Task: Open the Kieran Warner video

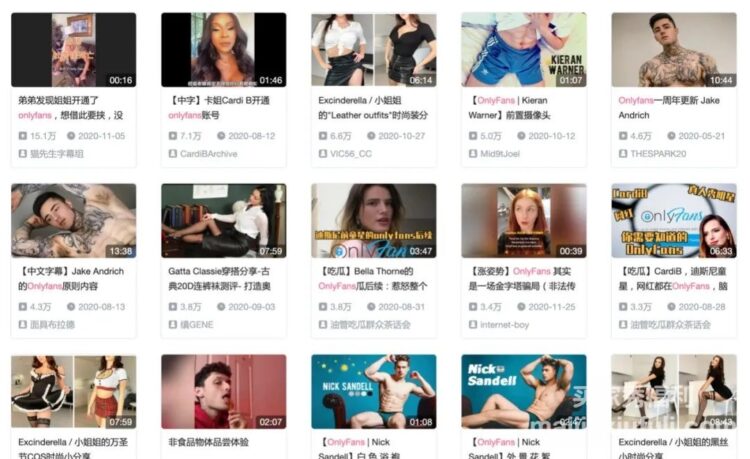Action: pos(523,50)
